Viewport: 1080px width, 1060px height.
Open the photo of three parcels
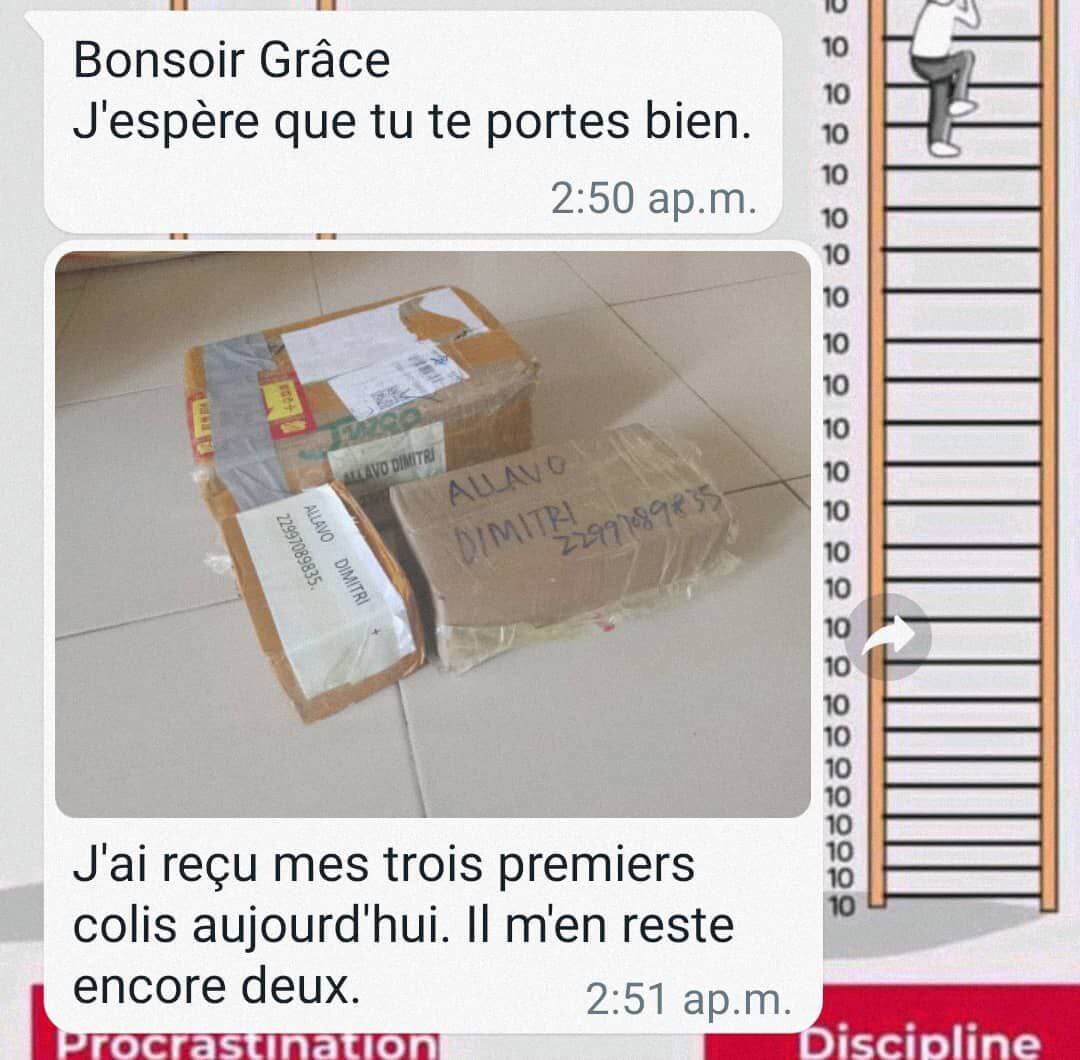tap(432, 533)
